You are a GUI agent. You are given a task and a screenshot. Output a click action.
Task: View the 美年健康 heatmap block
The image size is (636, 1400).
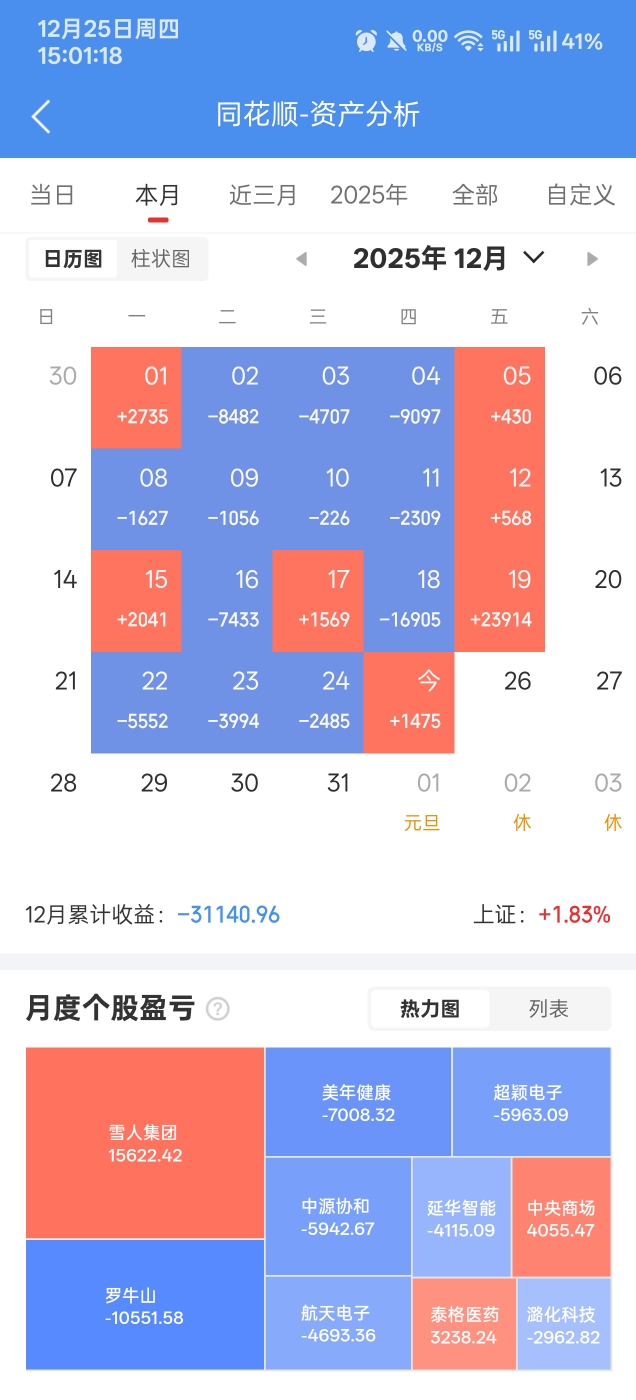click(x=358, y=1102)
